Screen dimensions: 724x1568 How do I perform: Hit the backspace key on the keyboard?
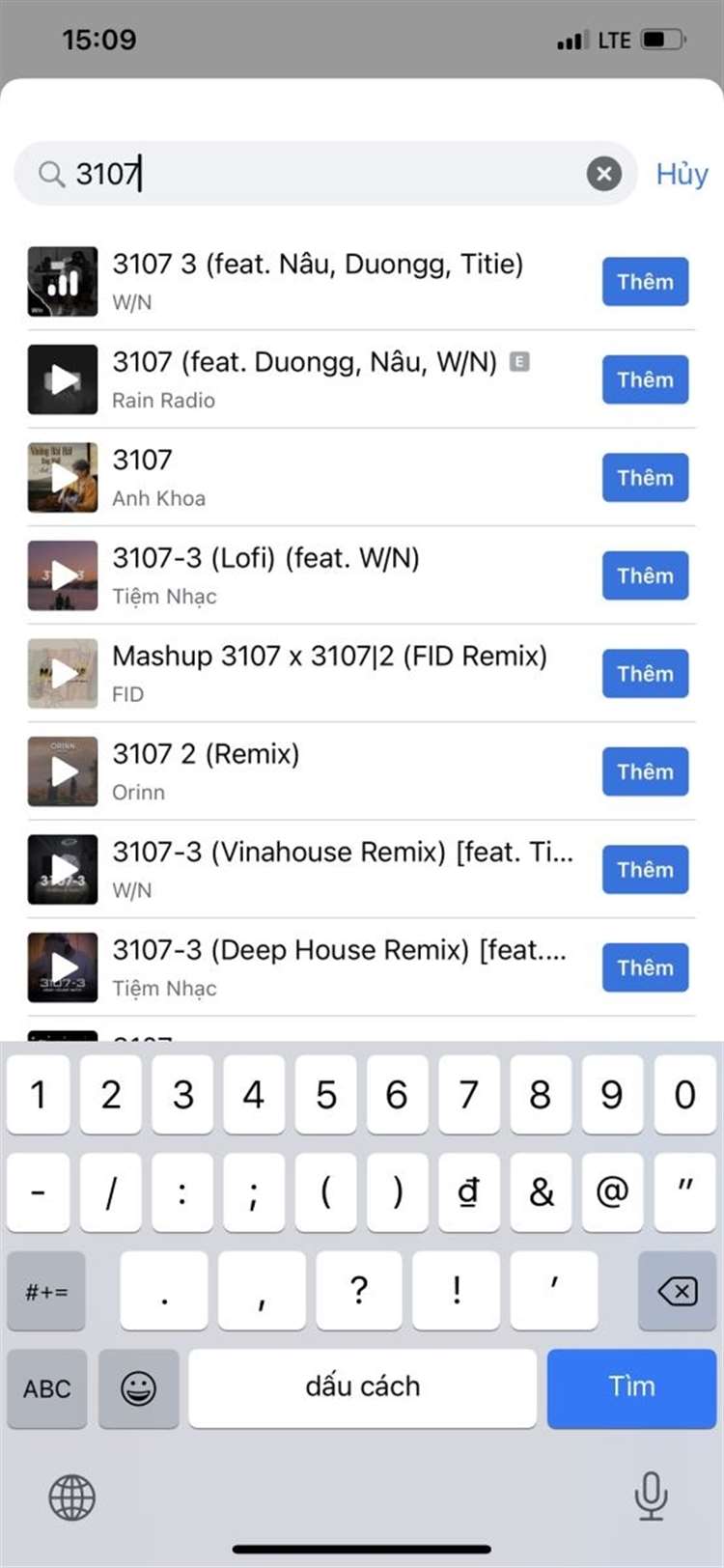tap(677, 1291)
